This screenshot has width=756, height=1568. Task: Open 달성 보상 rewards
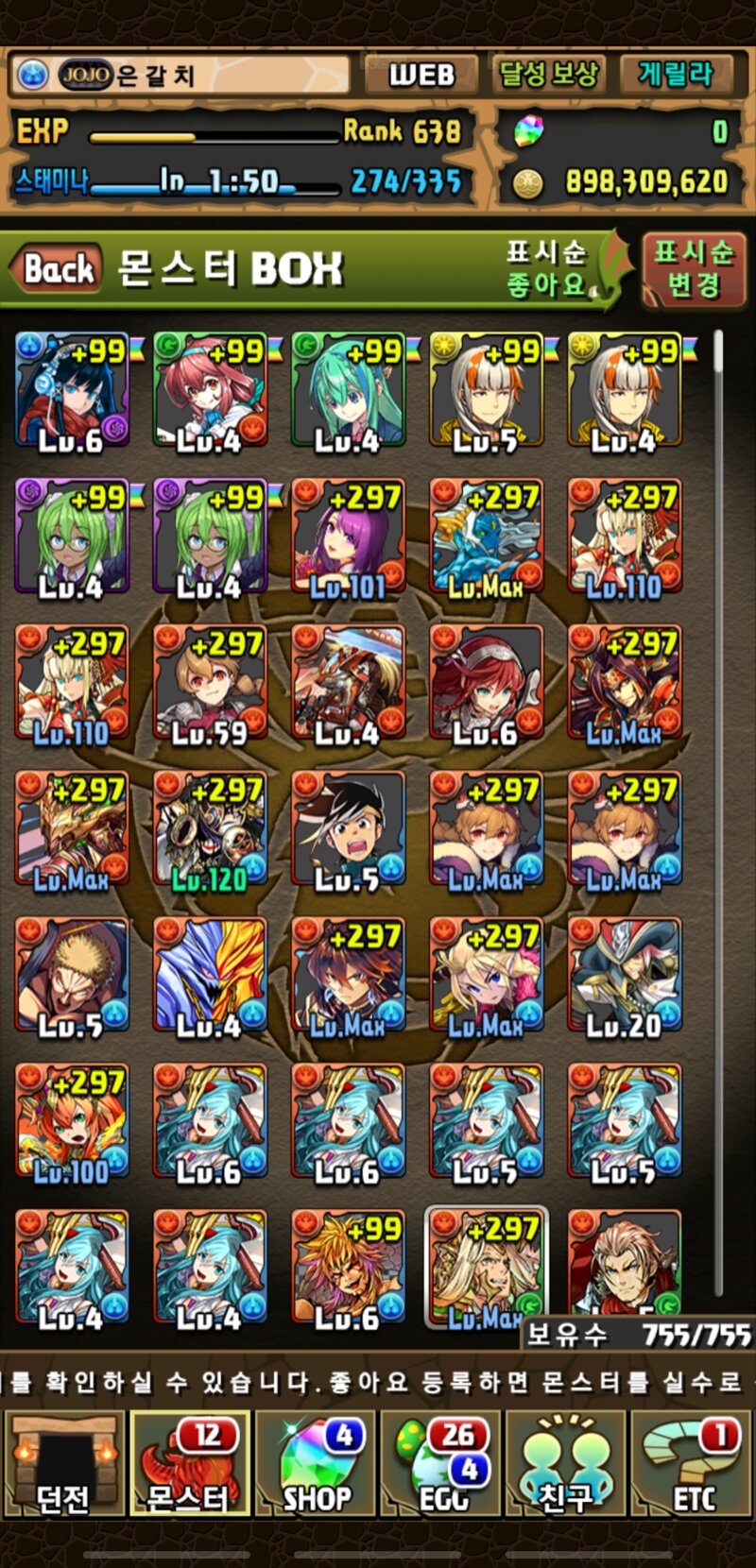(x=548, y=75)
